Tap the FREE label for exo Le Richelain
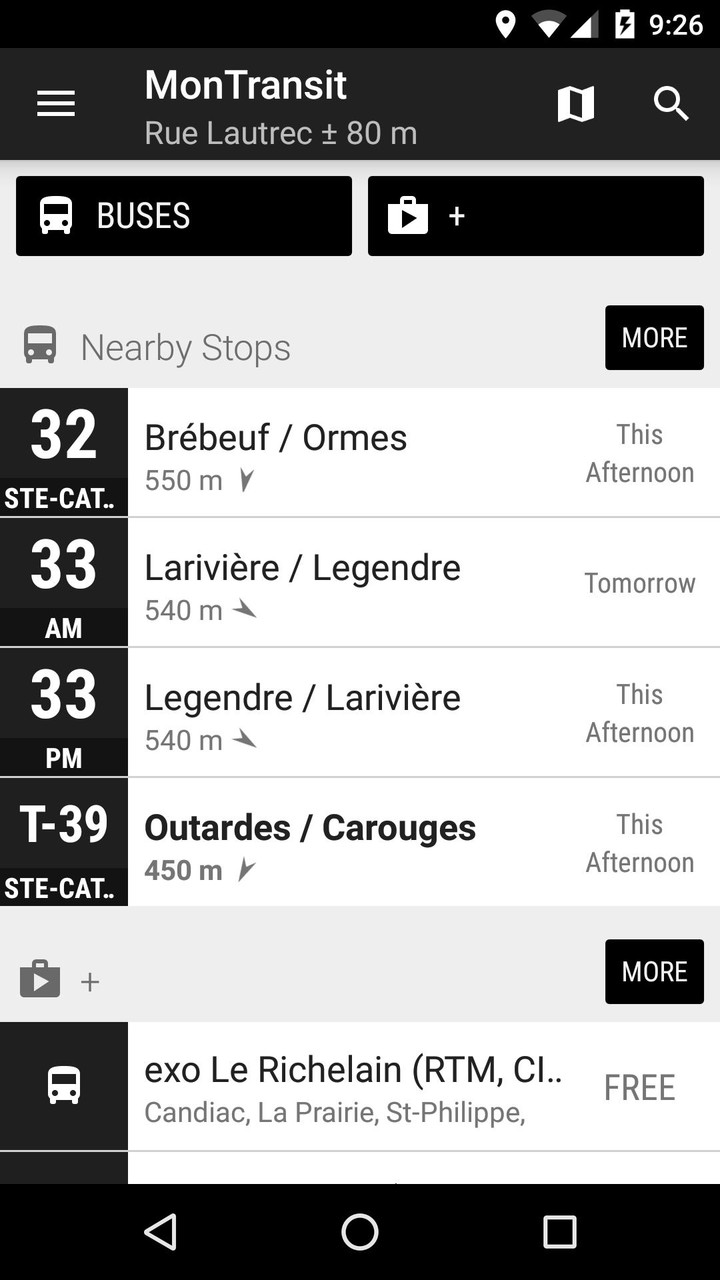 tap(640, 1087)
